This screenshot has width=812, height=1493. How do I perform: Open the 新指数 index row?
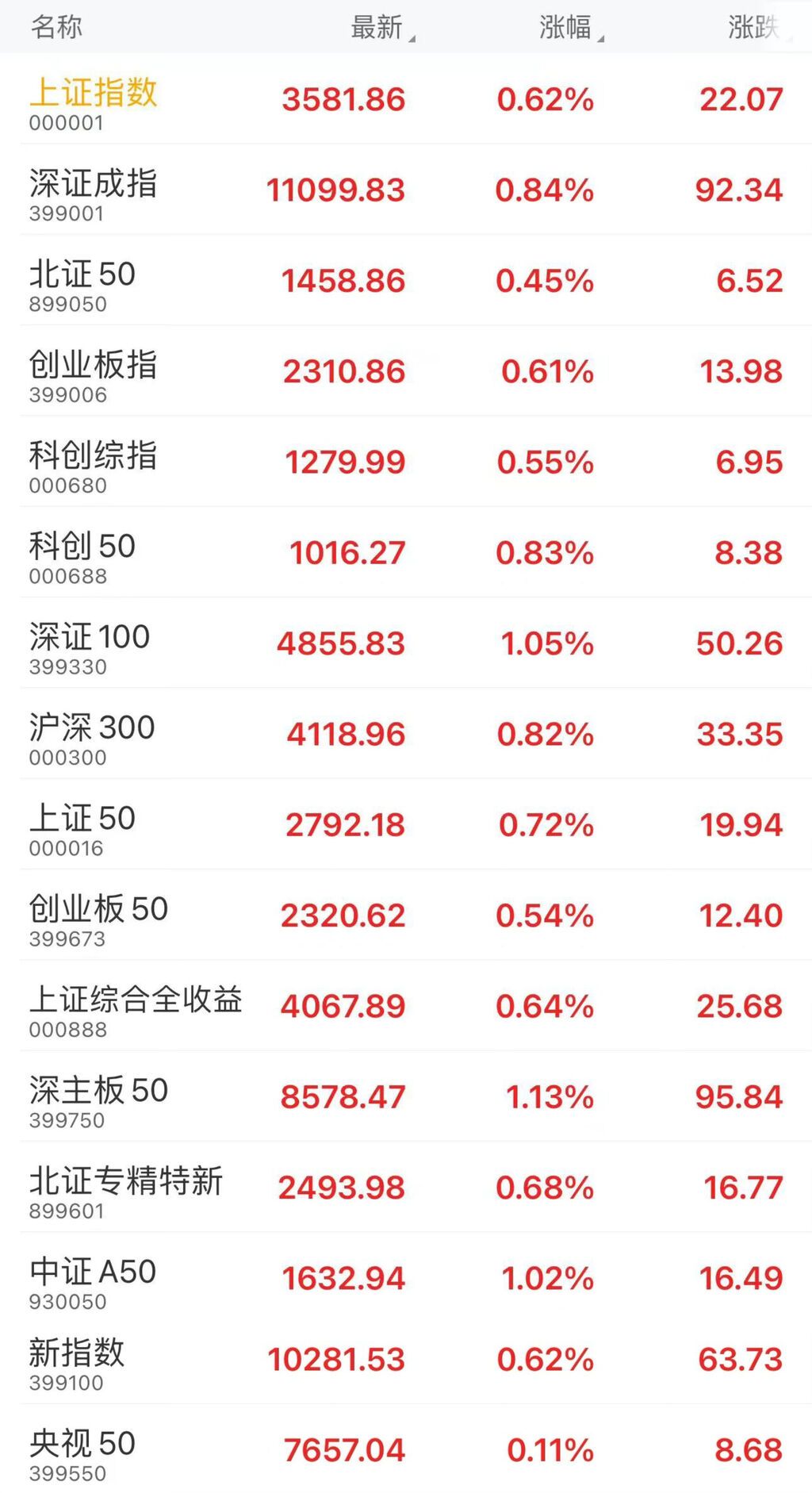pos(406,1360)
